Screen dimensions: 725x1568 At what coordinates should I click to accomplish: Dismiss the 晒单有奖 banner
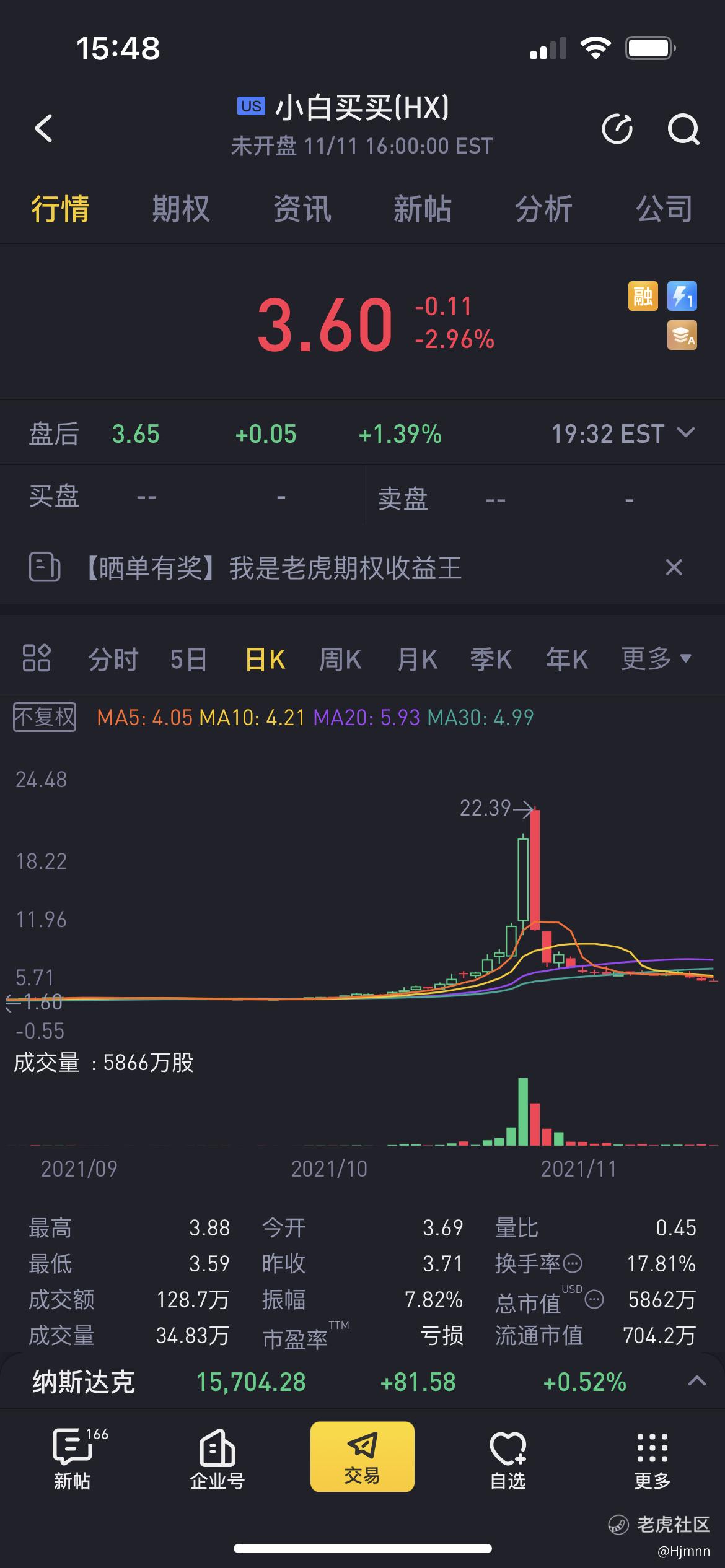click(x=674, y=567)
